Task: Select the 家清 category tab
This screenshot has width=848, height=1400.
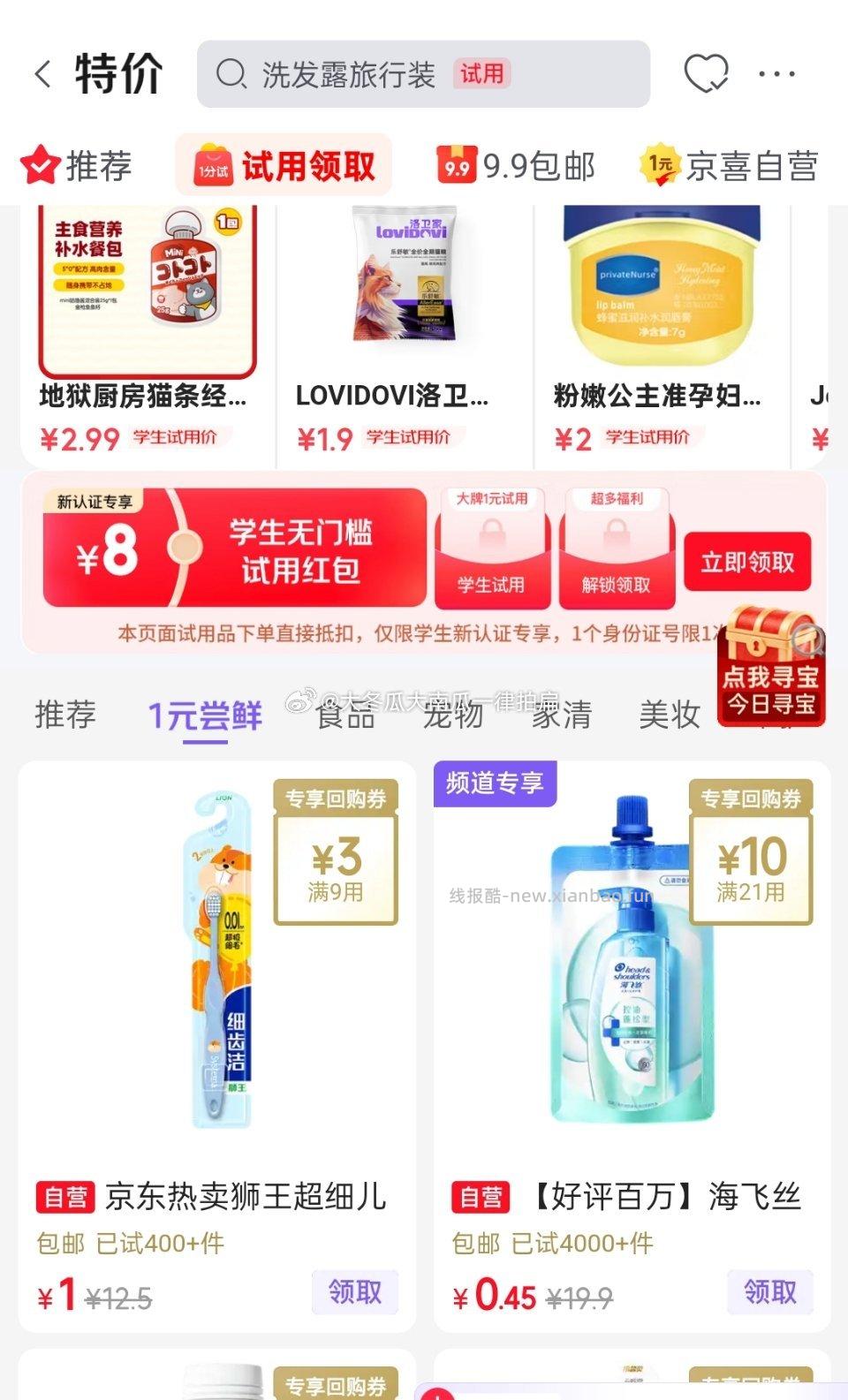Action: tap(559, 715)
